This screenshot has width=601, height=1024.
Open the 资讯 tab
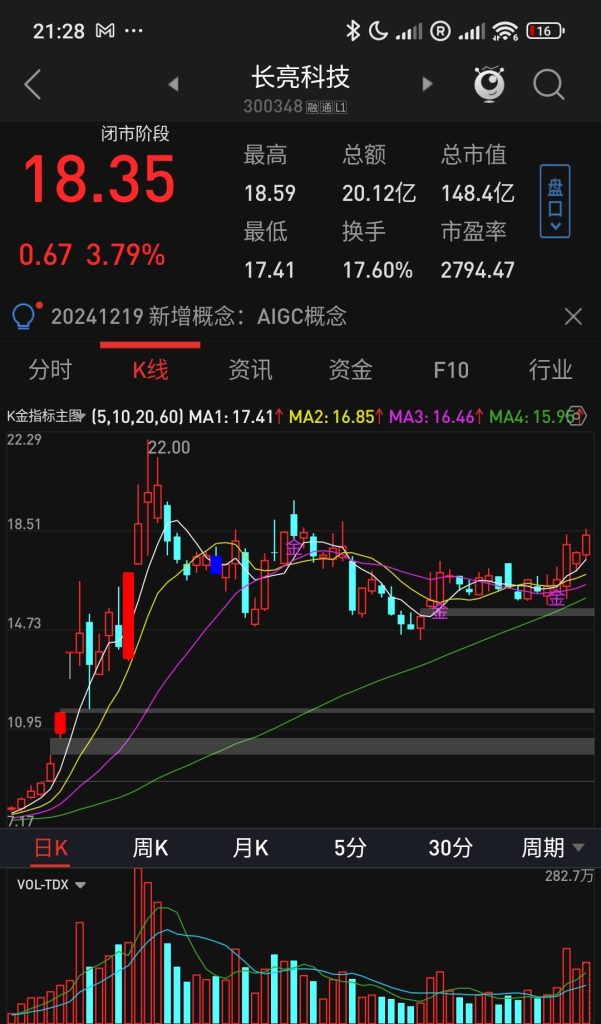(x=250, y=370)
